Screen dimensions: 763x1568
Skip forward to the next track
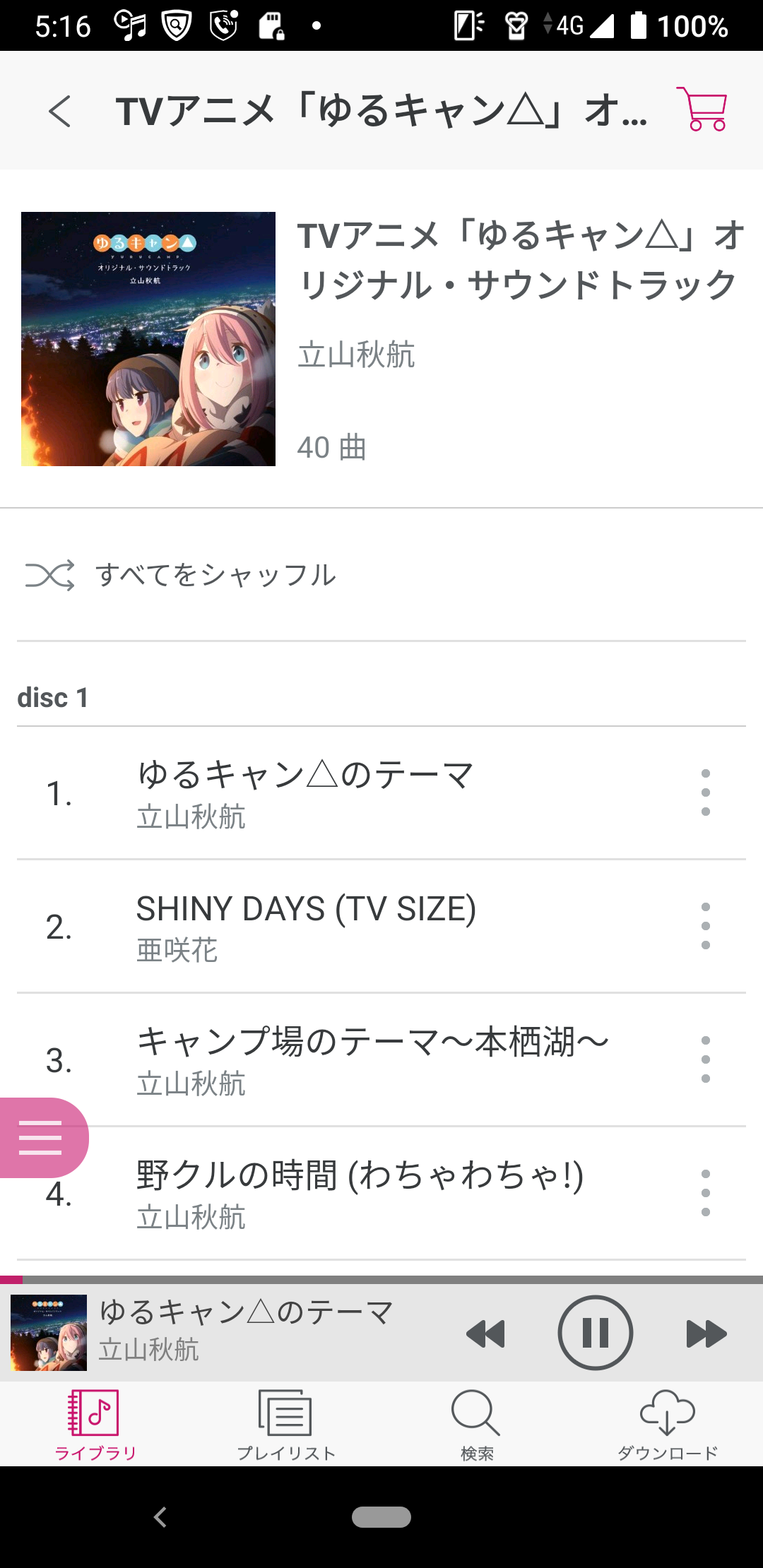705,1334
